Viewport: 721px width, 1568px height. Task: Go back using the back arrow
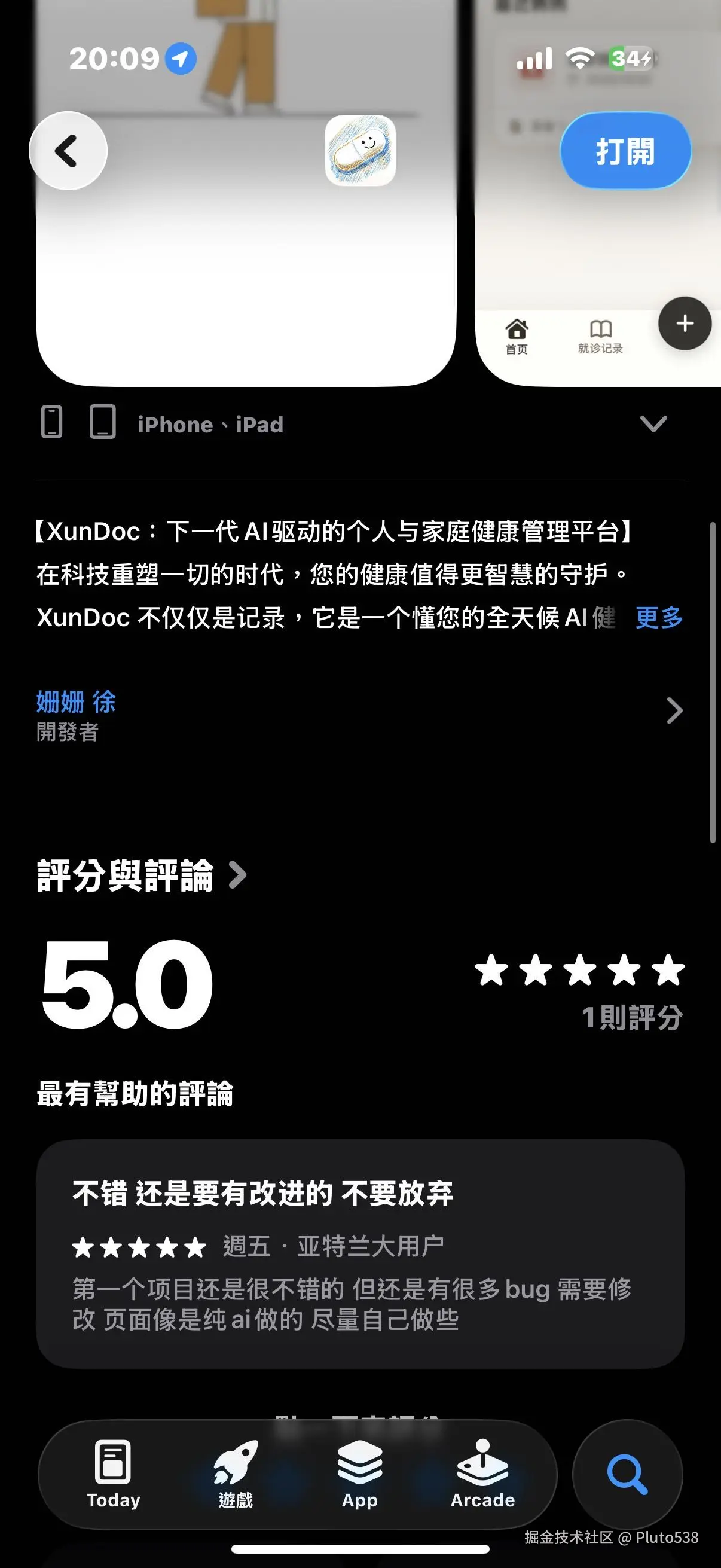click(68, 151)
